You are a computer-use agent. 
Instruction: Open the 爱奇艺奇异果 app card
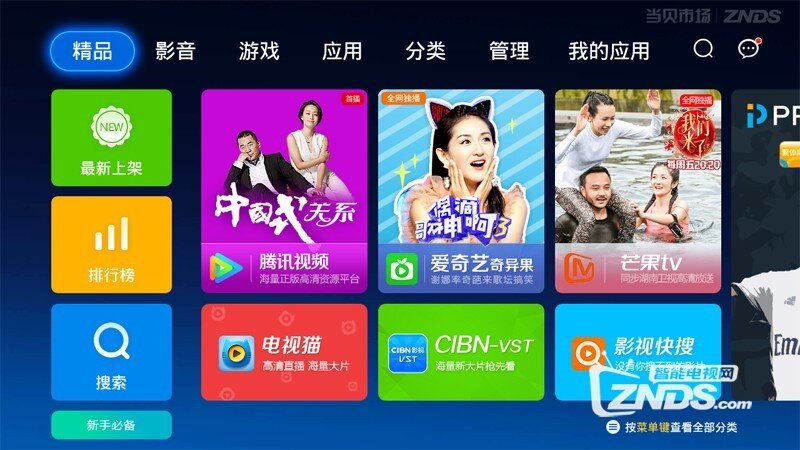click(461, 191)
